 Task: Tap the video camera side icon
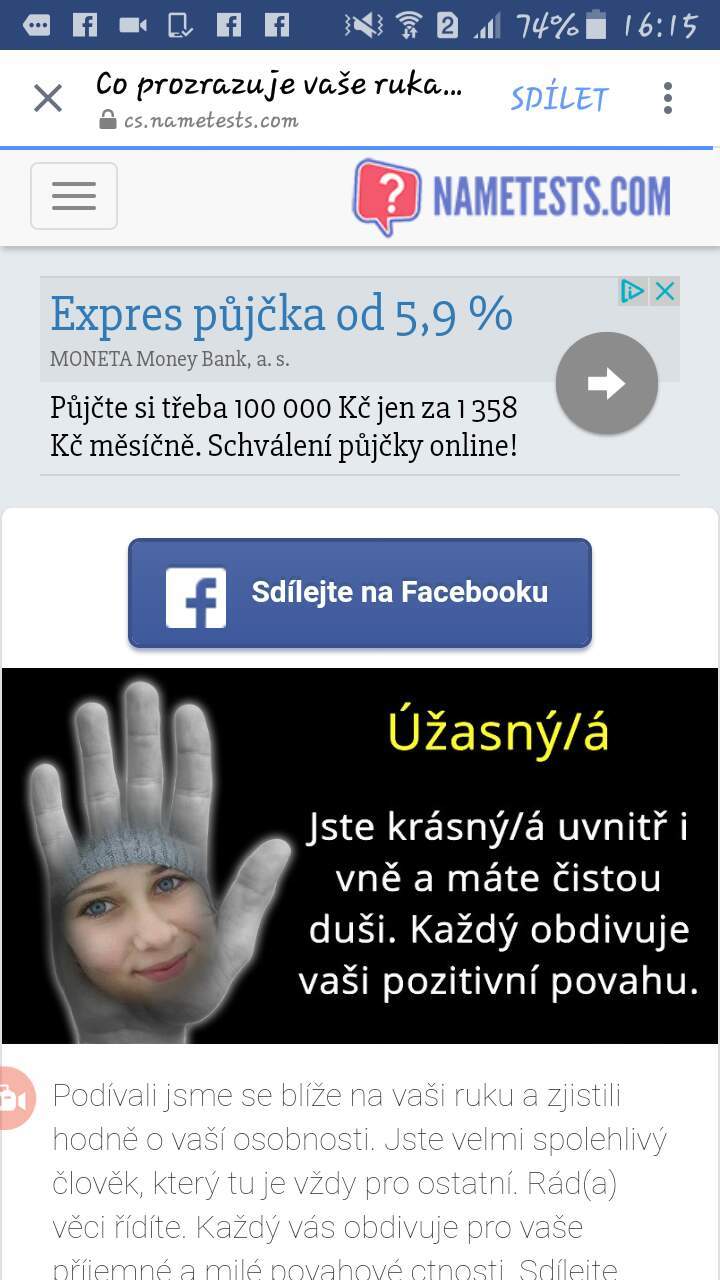tap(14, 1098)
